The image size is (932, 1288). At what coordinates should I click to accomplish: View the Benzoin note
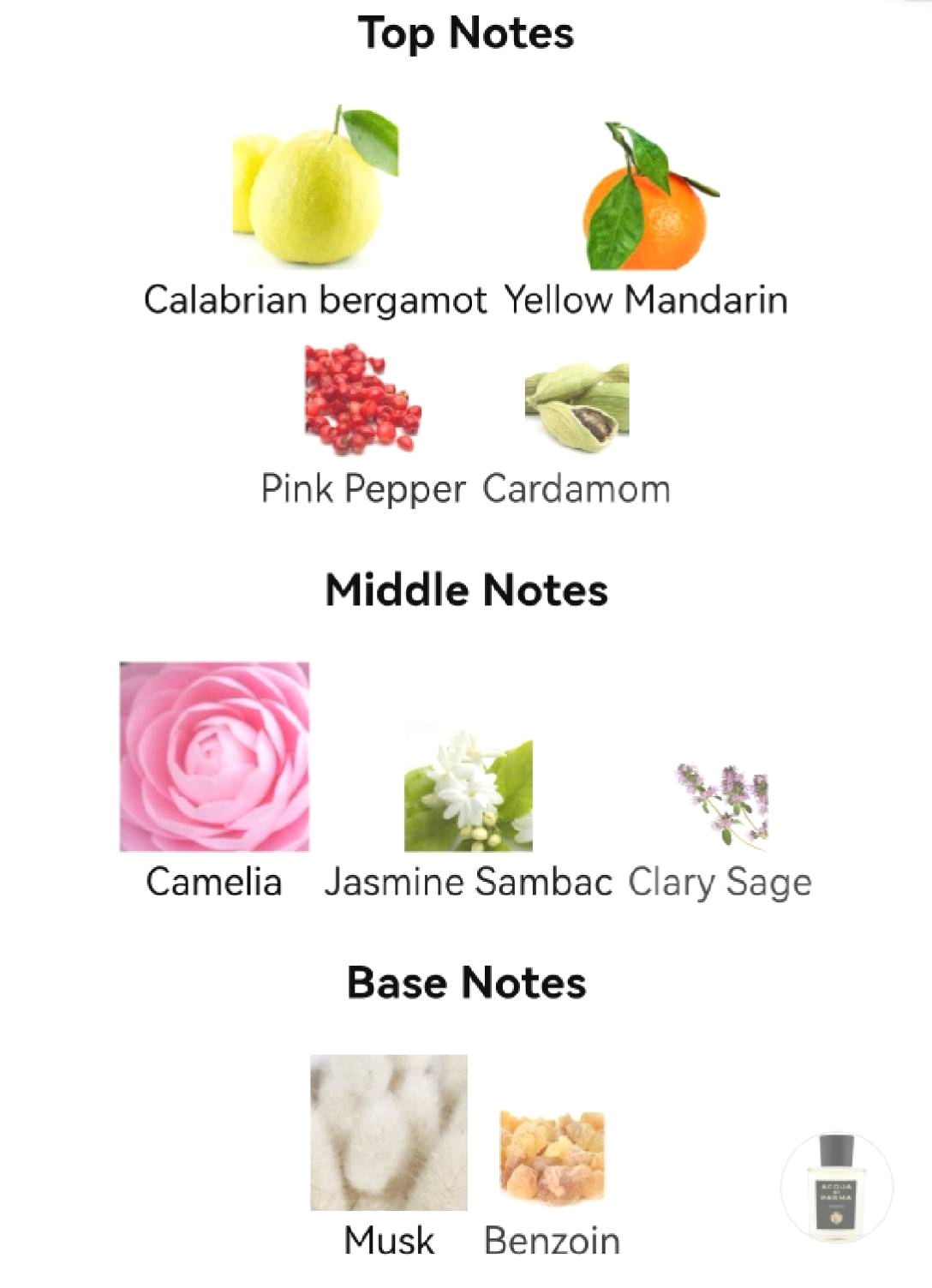coord(553,1157)
